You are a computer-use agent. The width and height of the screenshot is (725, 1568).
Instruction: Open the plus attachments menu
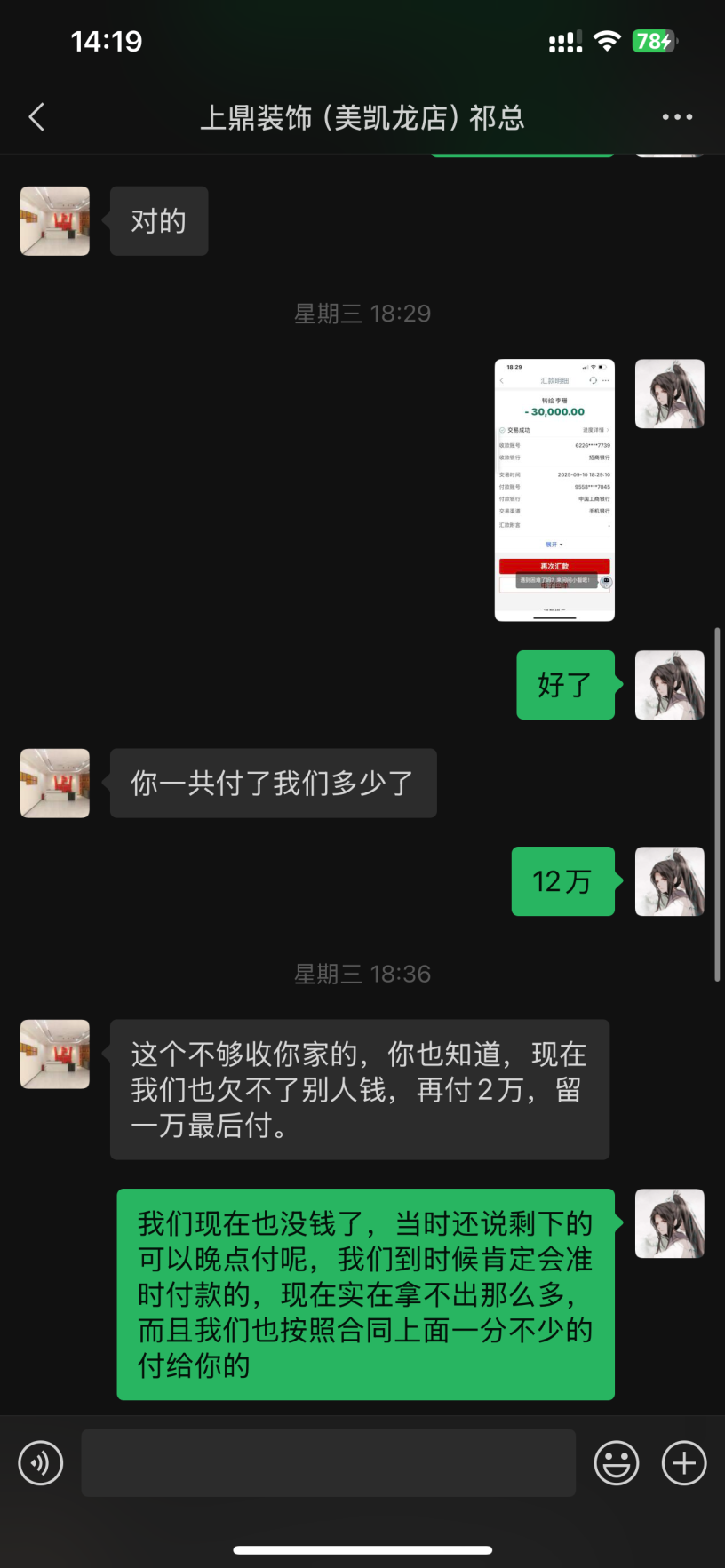(x=684, y=1463)
